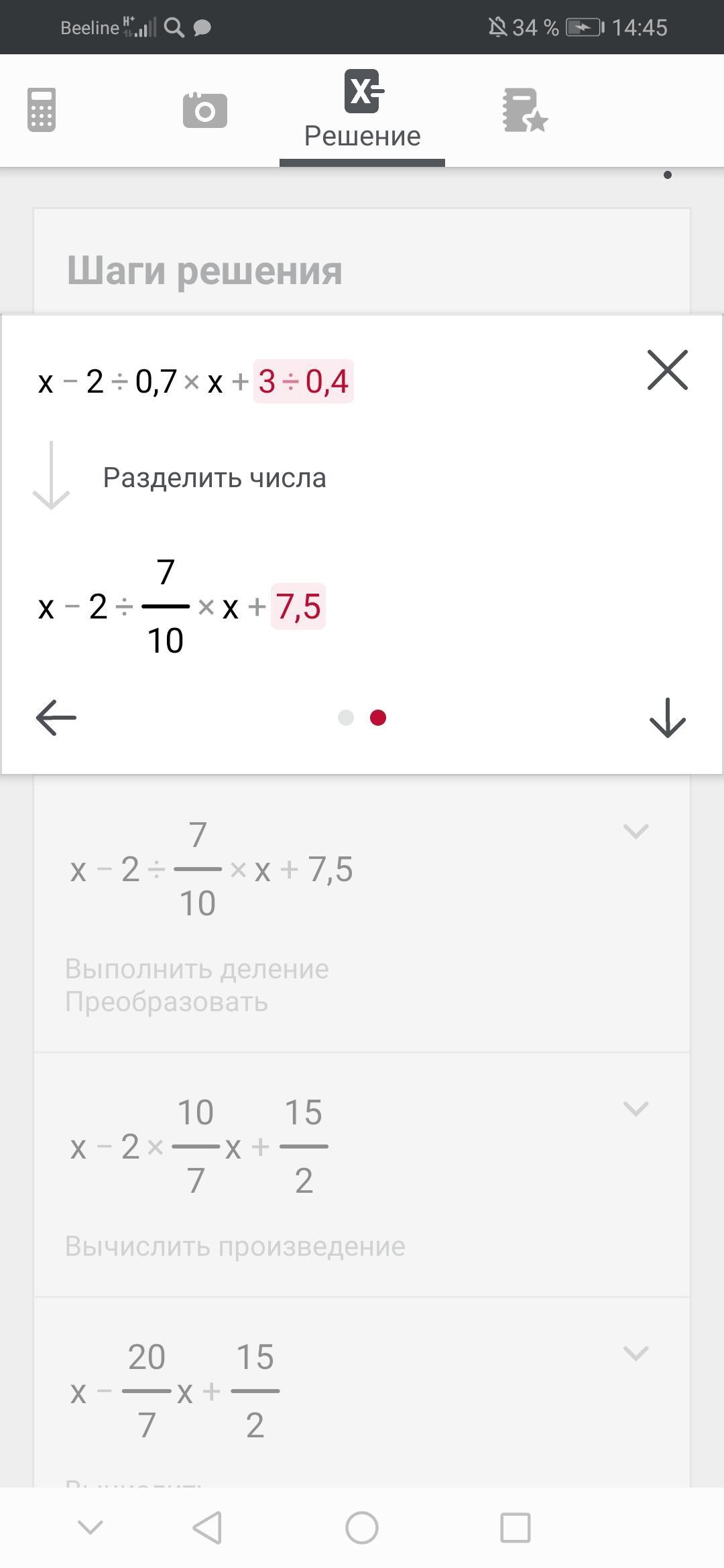Viewport: 724px width, 1568px height.
Task: Go to the home screen
Action: coord(362,1528)
